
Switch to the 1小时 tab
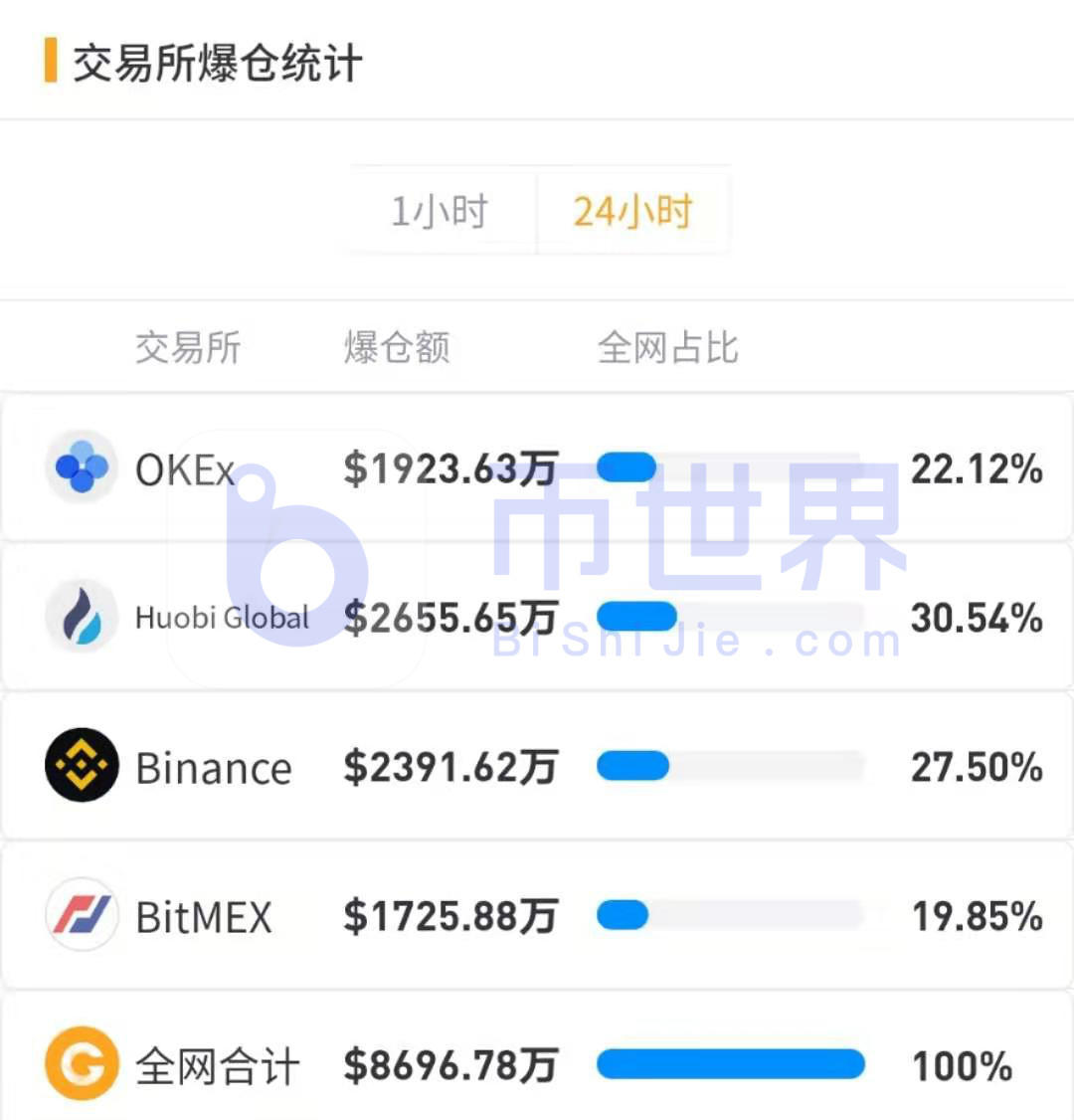tap(441, 211)
